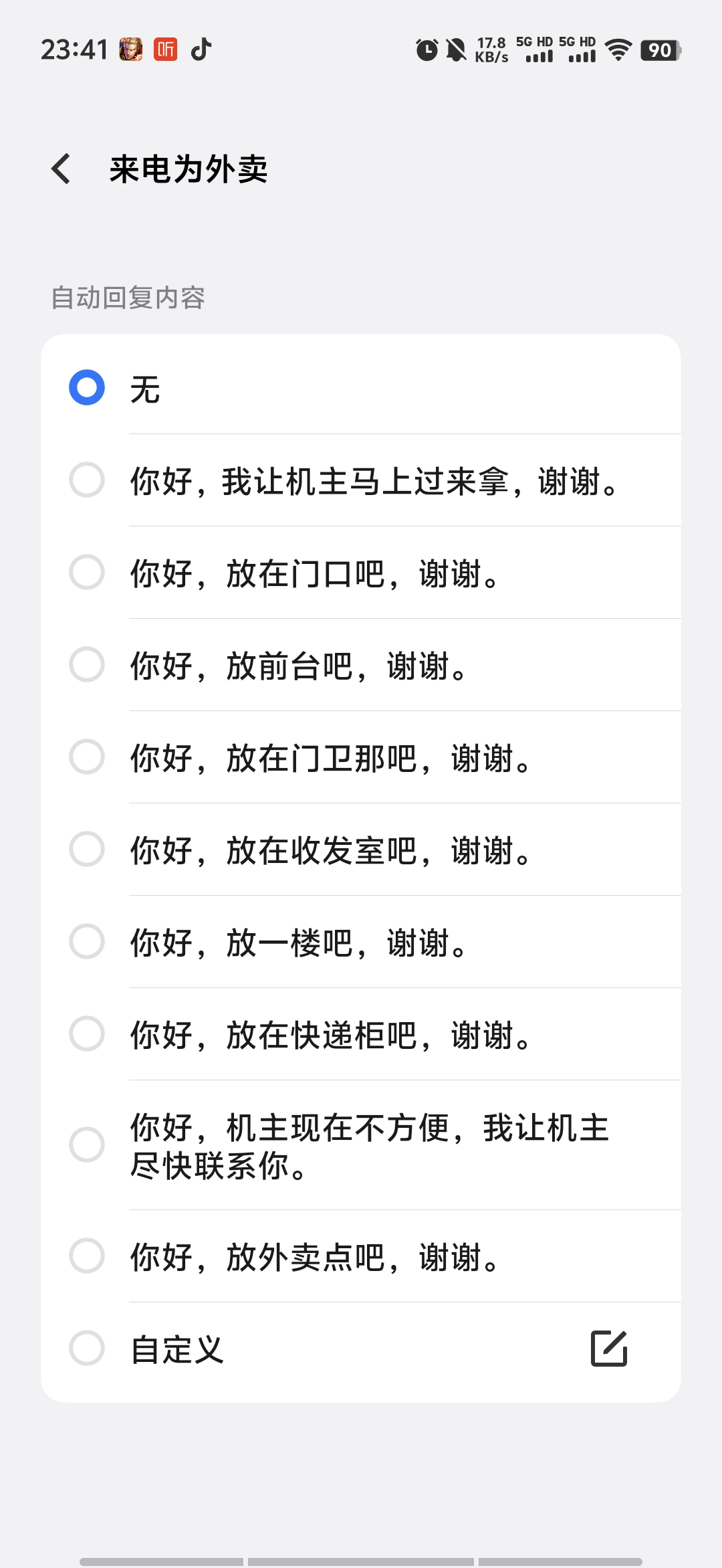Viewport: 722px width, 1568px height.
Task: Choose 放外卖点吧 reply
Action: coord(361,1256)
